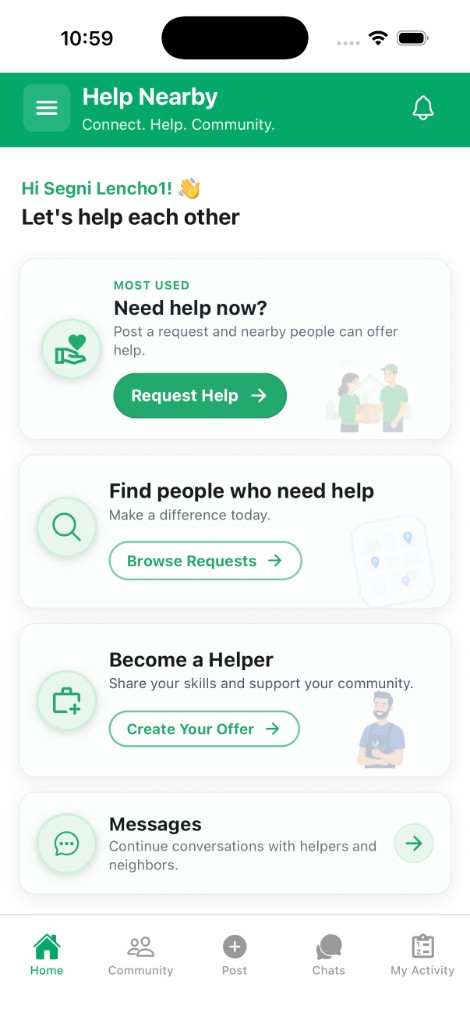This screenshot has width=470, height=1024.
Task: Go to the Chats tab
Action: click(x=328, y=955)
